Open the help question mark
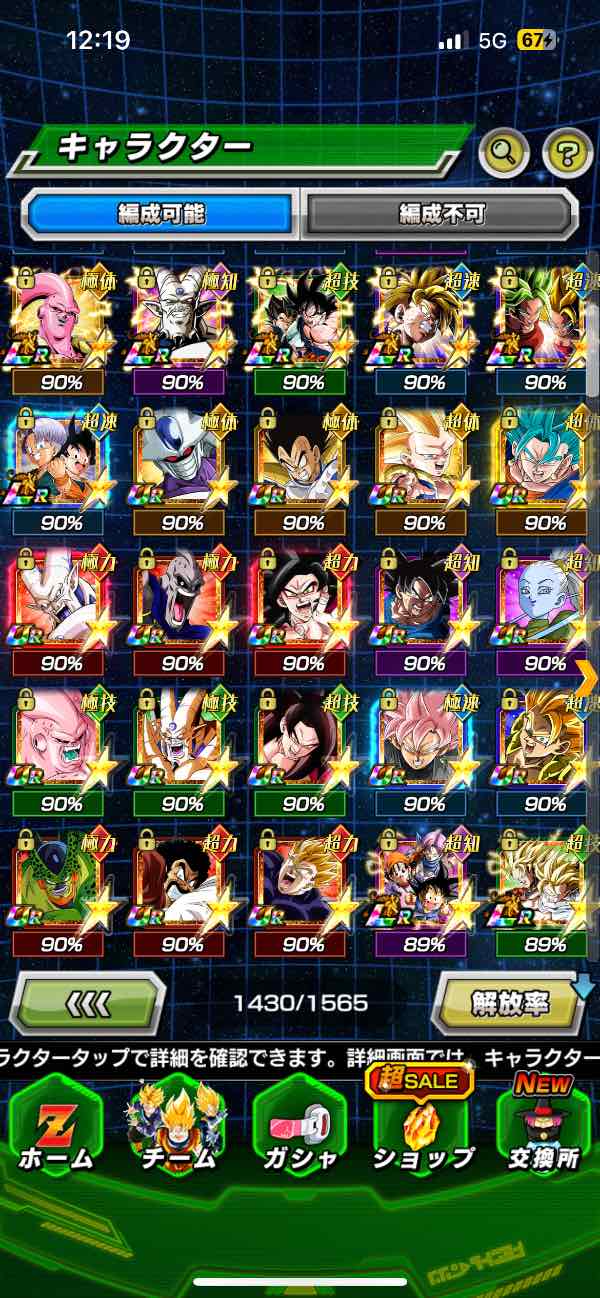 (567, 153)
